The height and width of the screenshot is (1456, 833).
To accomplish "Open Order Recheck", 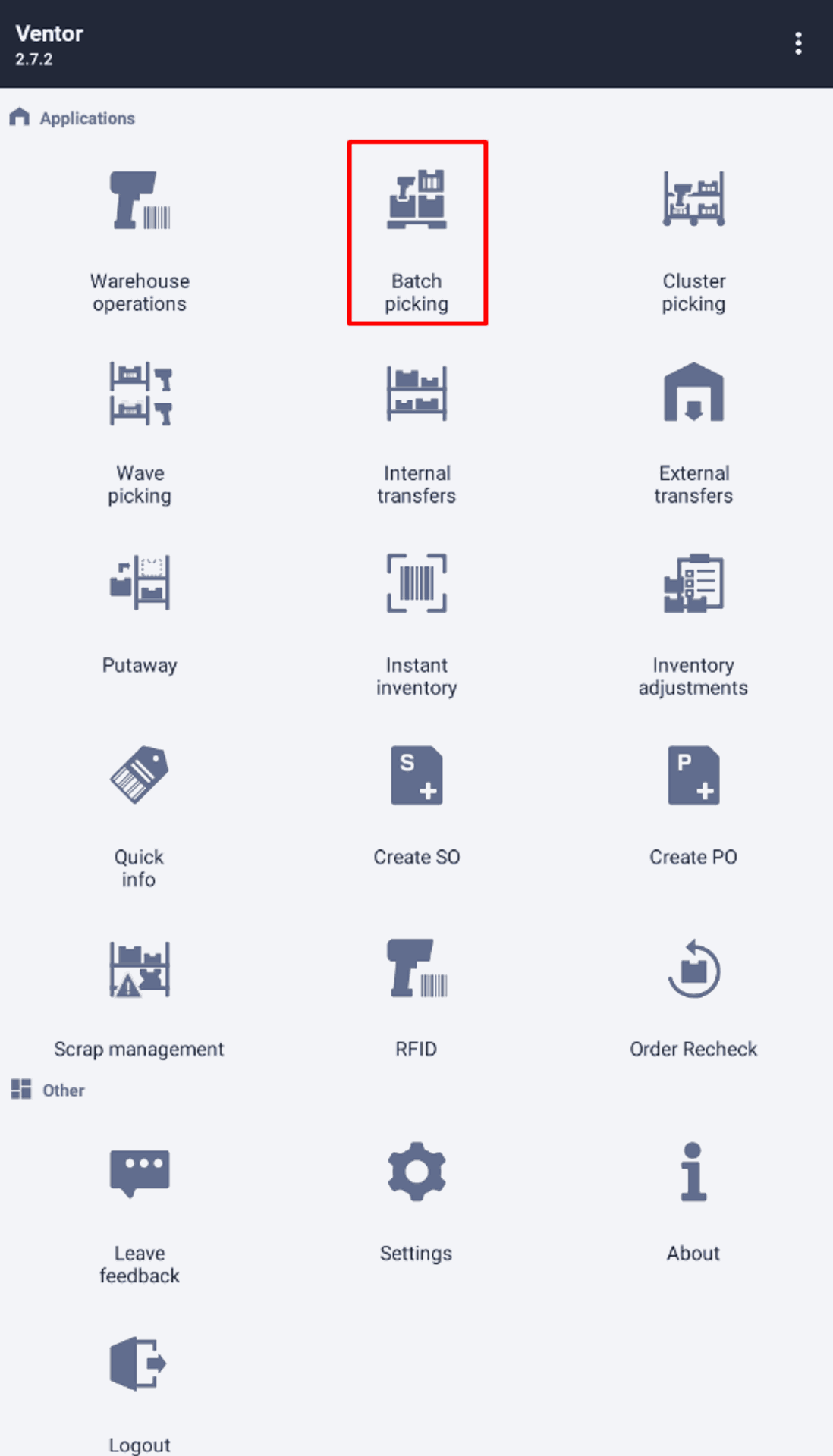I will pos(693,996).
